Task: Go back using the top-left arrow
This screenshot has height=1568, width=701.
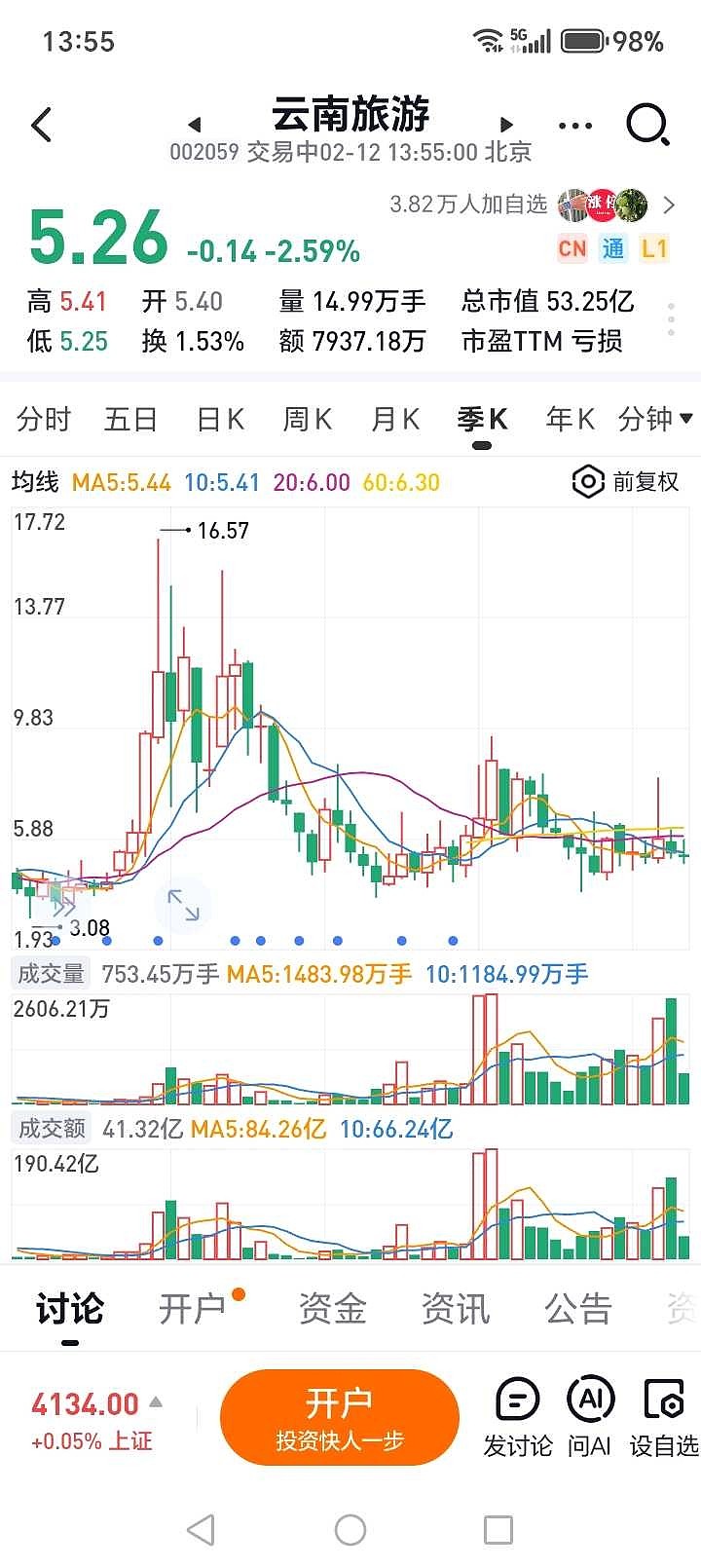Action: [41, 125]
